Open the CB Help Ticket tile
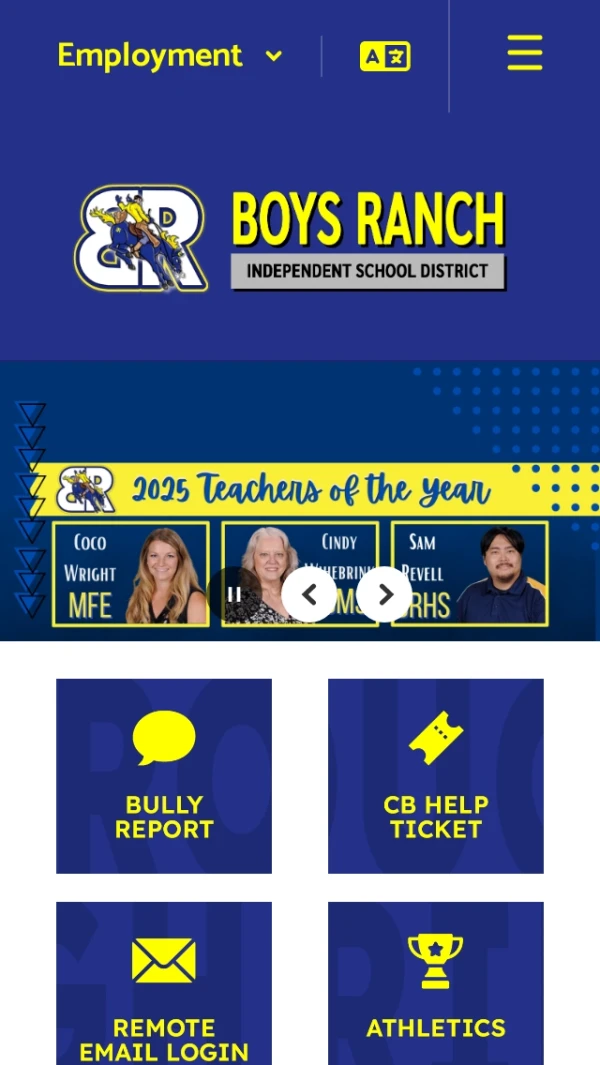Screen dimensions: 600x1065 pyautogui.click(x=436, y=776)
